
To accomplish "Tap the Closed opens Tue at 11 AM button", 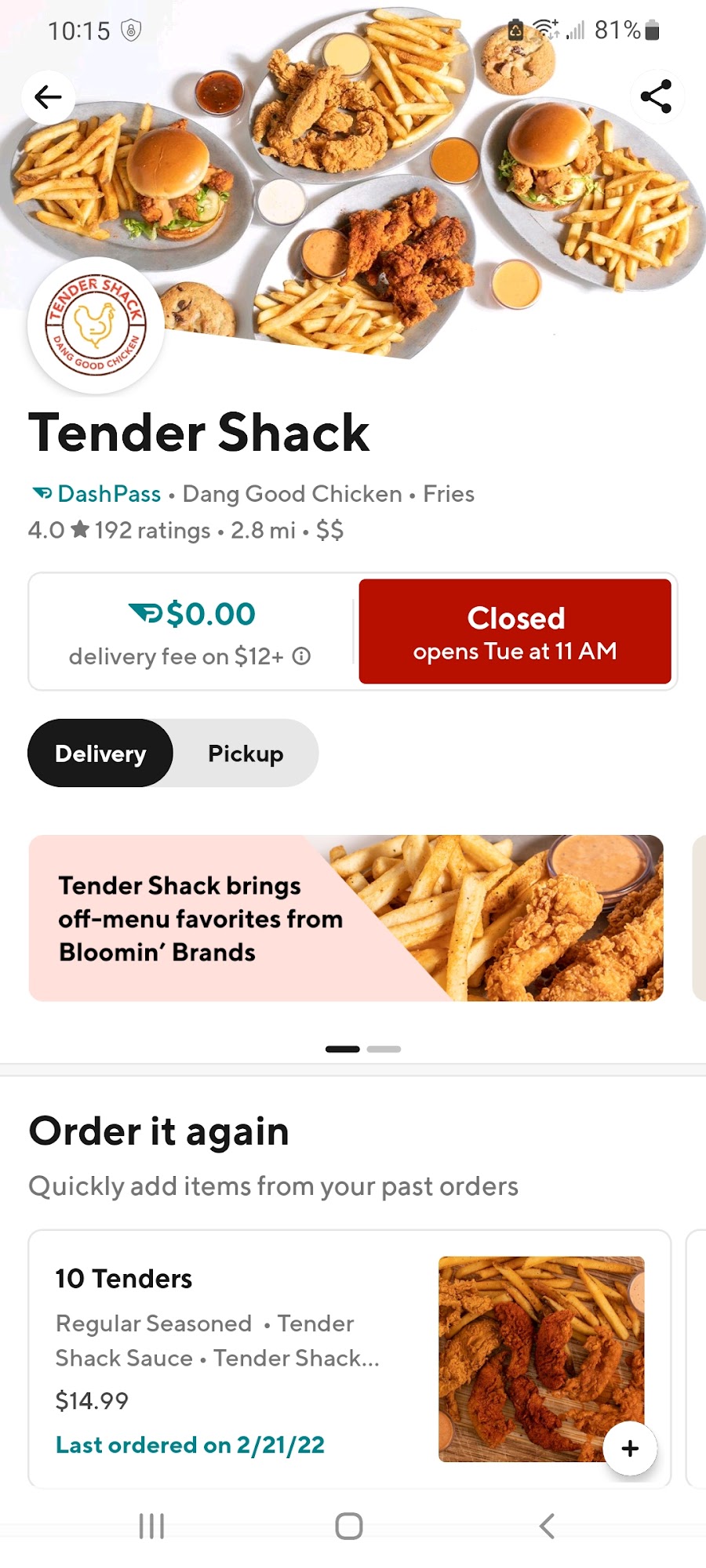I will (515, 632).
